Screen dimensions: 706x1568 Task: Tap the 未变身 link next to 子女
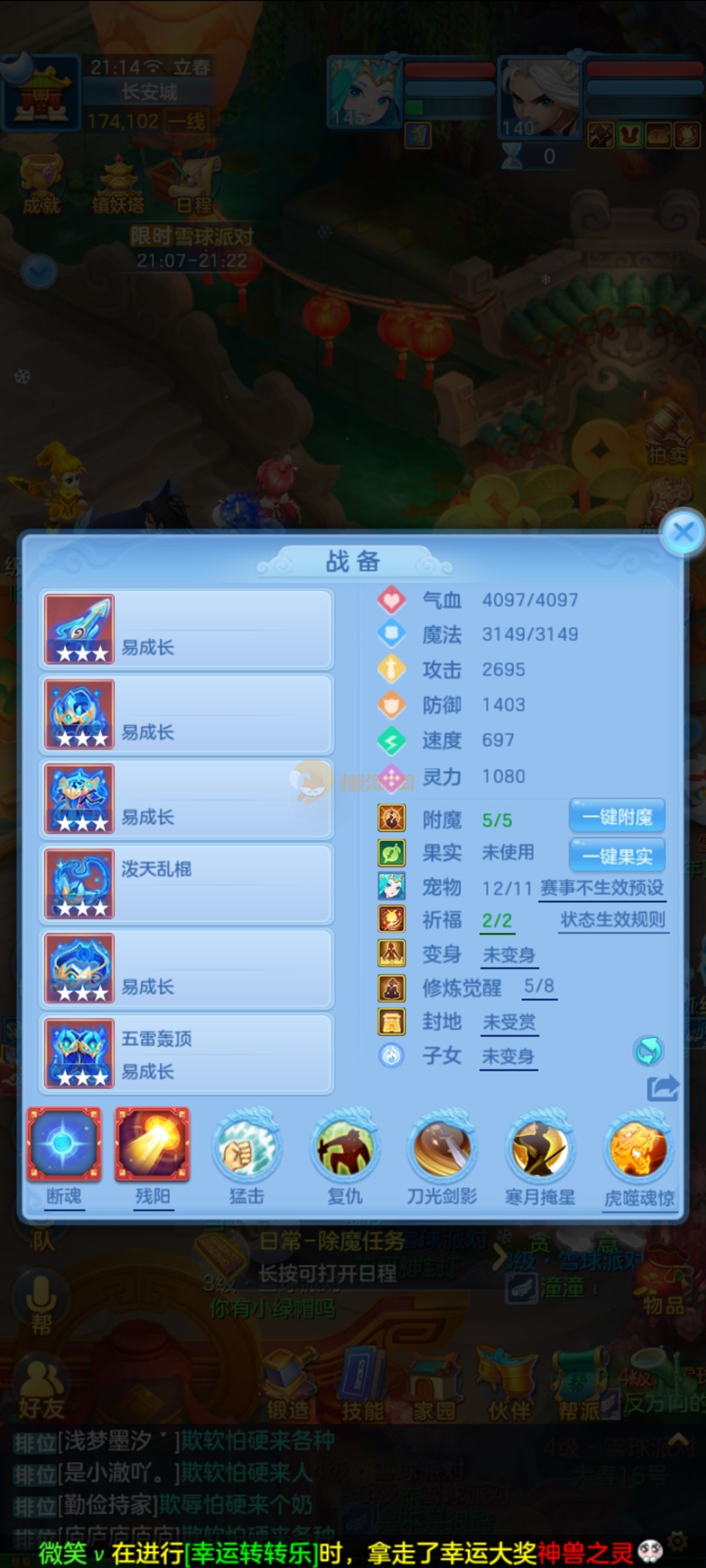508,1056
